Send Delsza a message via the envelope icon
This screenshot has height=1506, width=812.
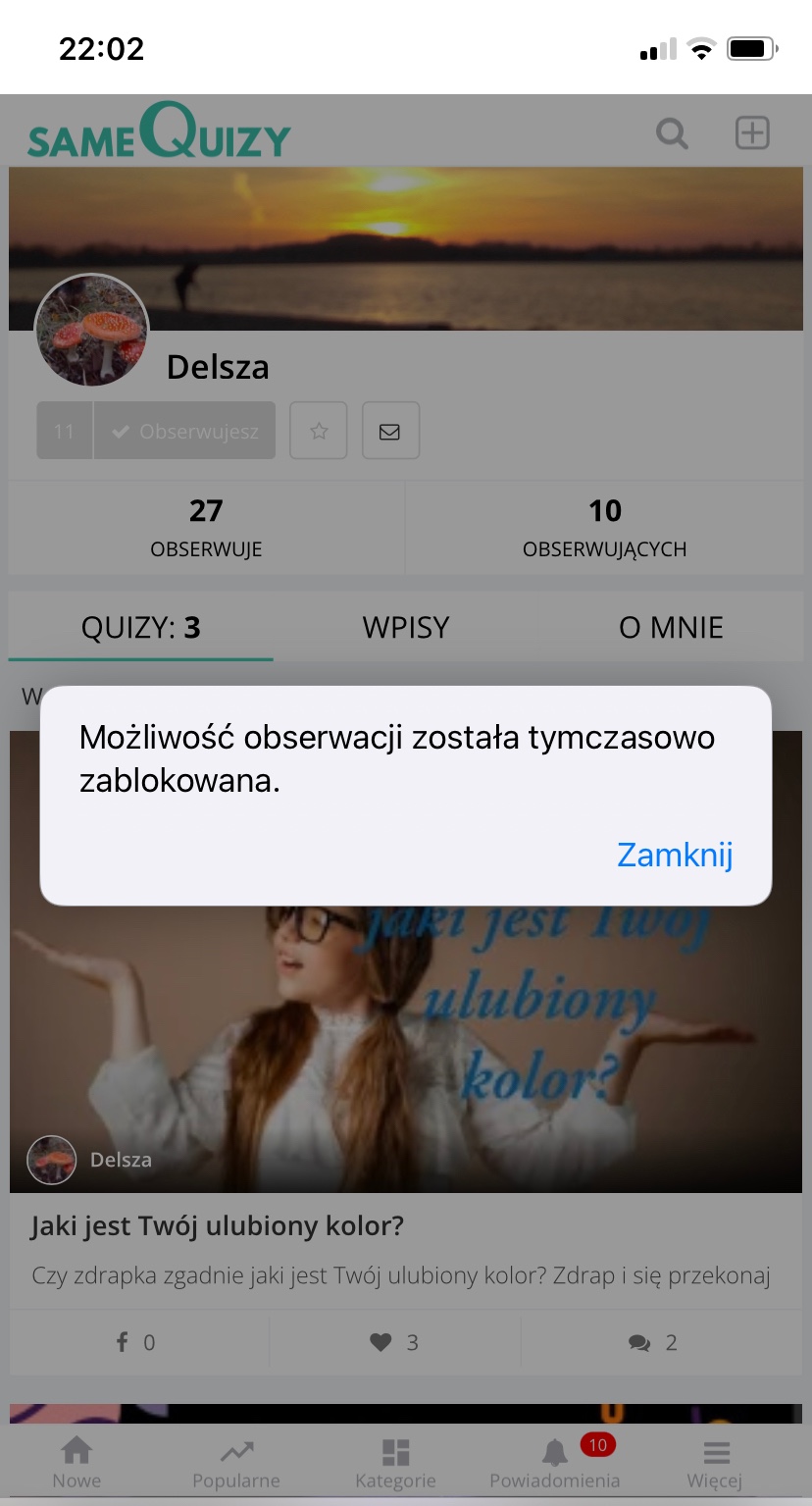[390, 431]
